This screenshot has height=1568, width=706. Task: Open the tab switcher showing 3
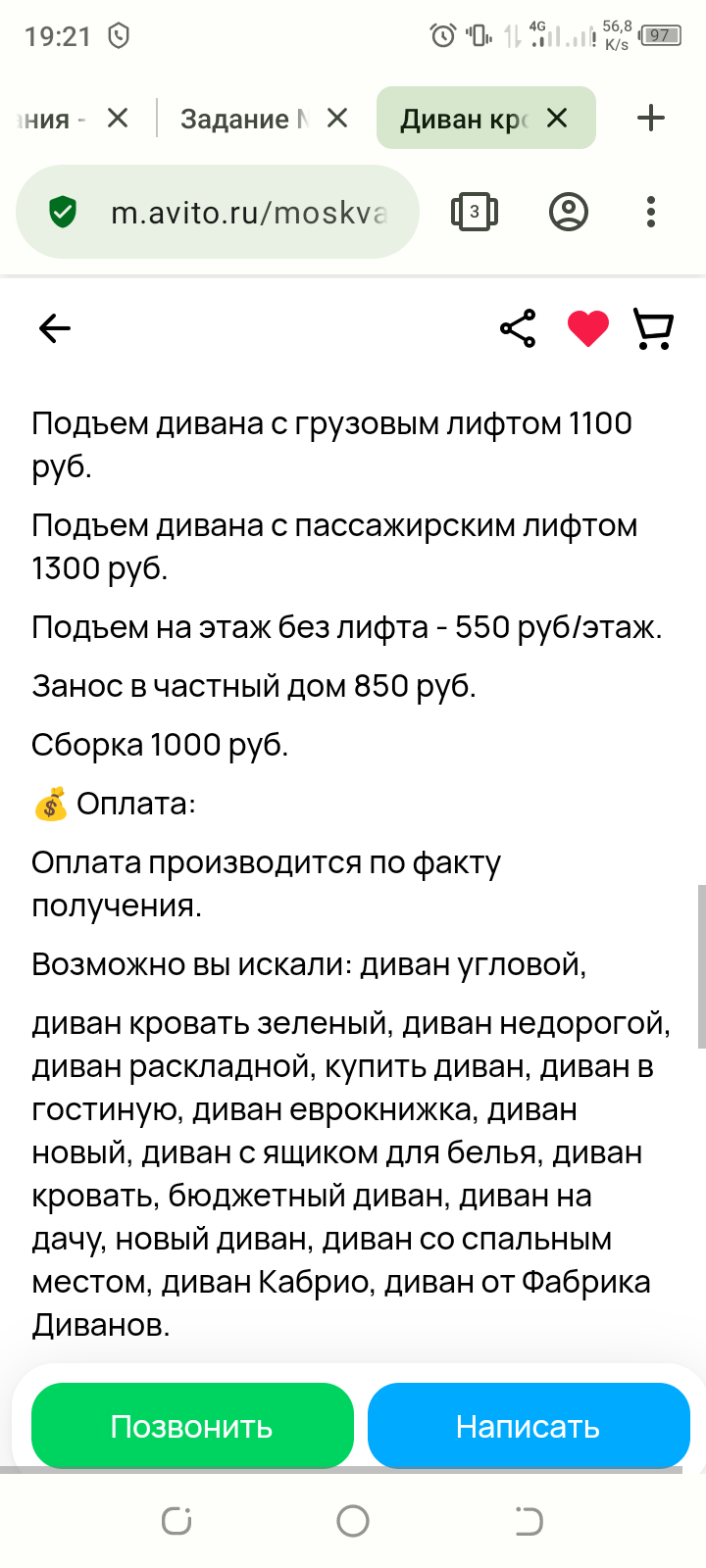[x=475, y=212]
